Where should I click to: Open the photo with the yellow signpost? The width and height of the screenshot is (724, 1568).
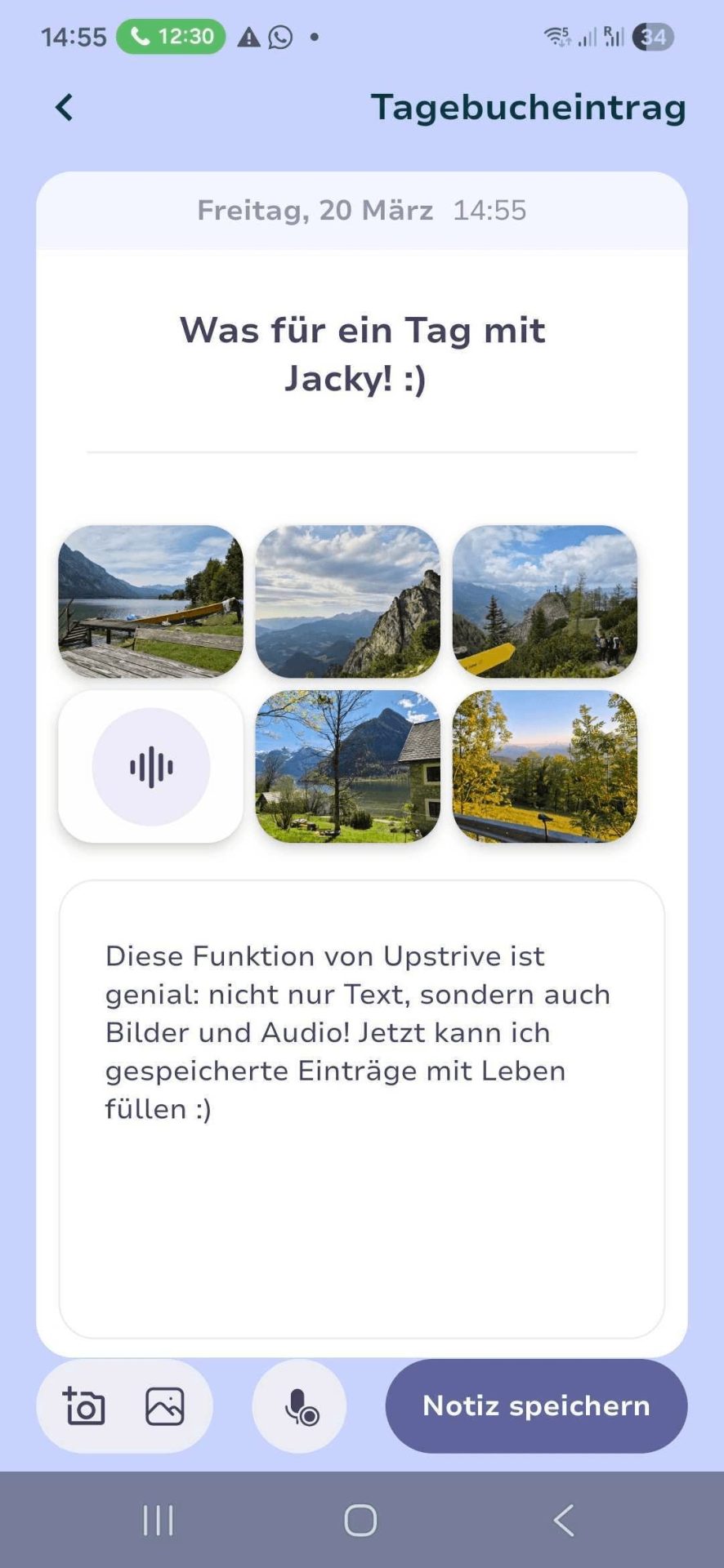click(x=545, y=602)
